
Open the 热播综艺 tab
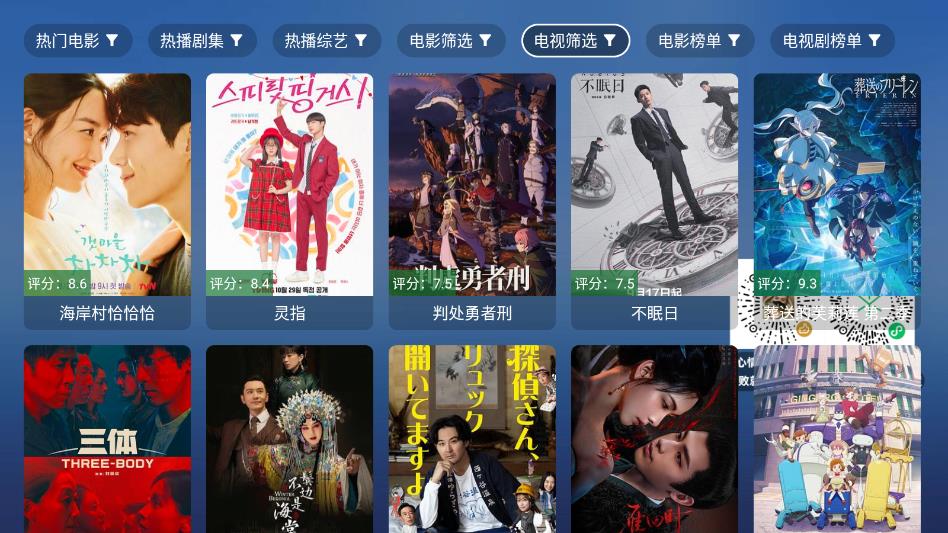[x=326, y=41]
